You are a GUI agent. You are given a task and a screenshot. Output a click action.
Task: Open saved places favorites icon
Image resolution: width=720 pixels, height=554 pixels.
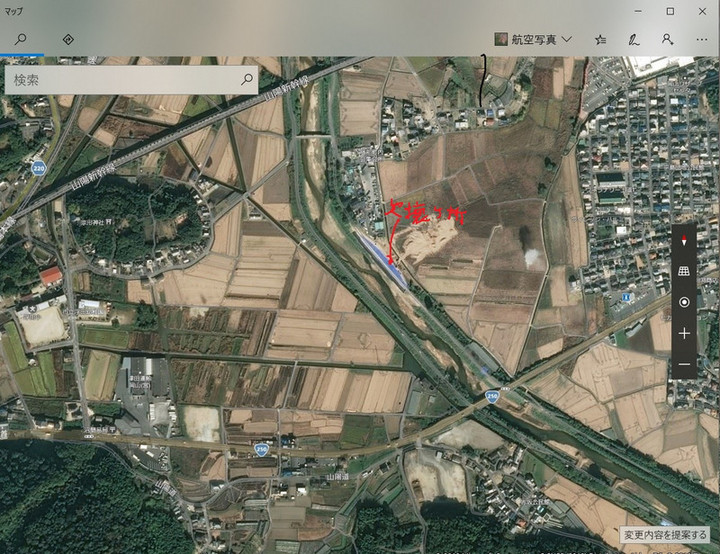point(600,39)
